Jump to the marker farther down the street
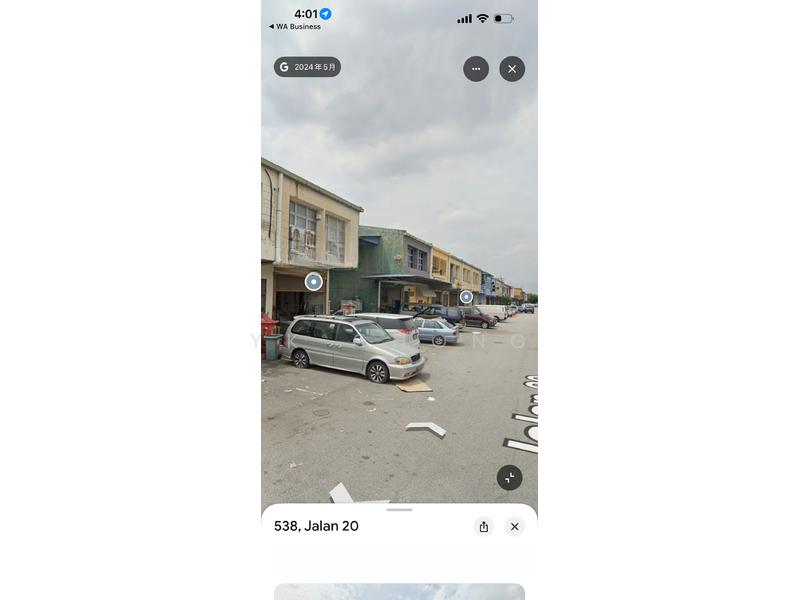The width and height of the screenshot is (800, 600). [466, 297]
